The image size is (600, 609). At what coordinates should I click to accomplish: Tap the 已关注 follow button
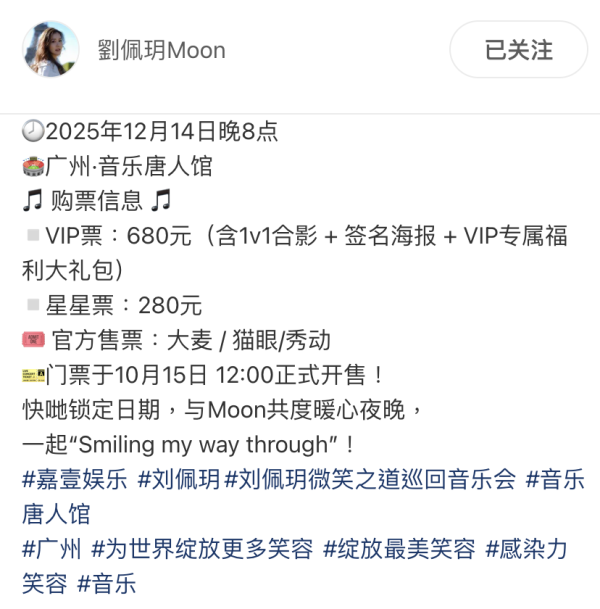coord(518,49)
